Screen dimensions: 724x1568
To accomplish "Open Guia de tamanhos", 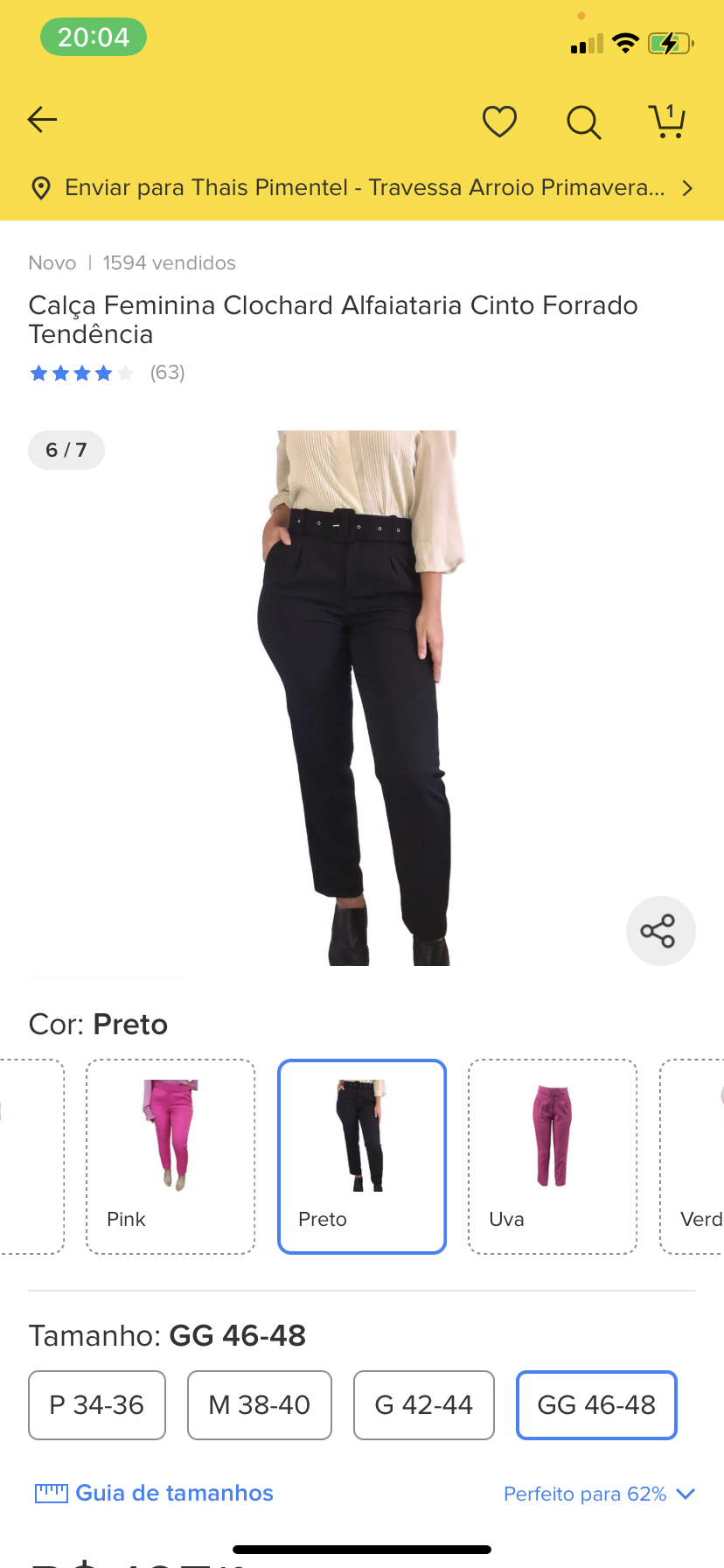I will (x=155, y=1493).
